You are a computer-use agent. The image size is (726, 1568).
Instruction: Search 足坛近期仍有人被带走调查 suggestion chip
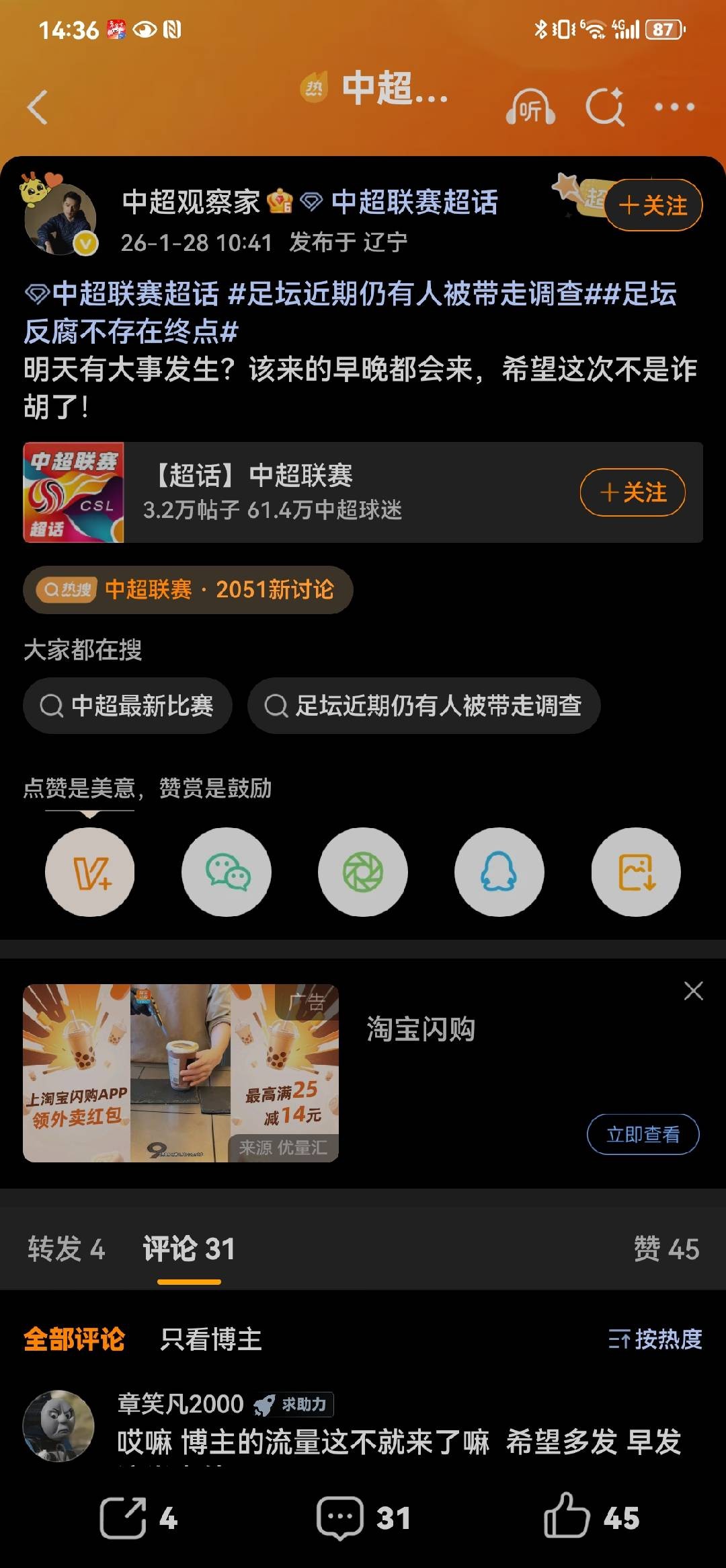(x=424, y=706)
